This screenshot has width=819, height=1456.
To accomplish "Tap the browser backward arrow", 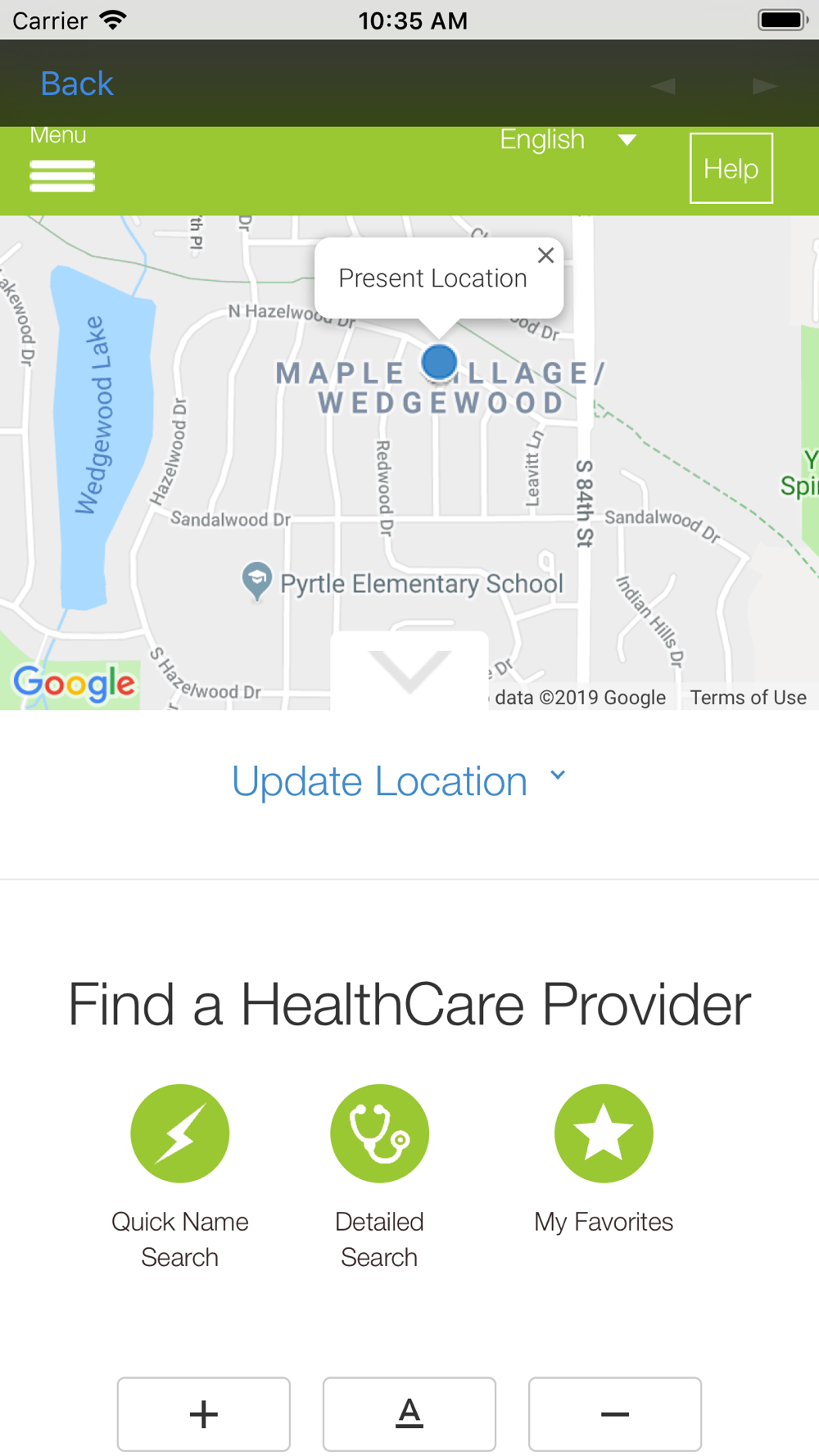I will click(x=663, y=85).
